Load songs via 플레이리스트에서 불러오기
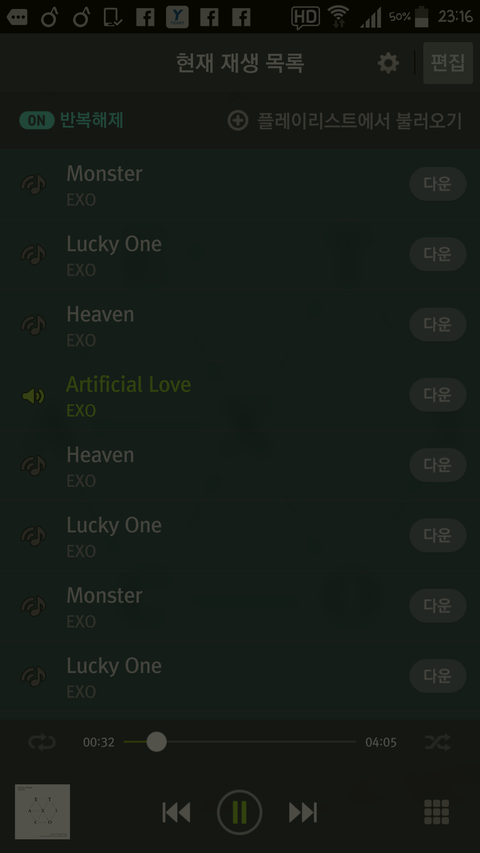 pos(344,121)
